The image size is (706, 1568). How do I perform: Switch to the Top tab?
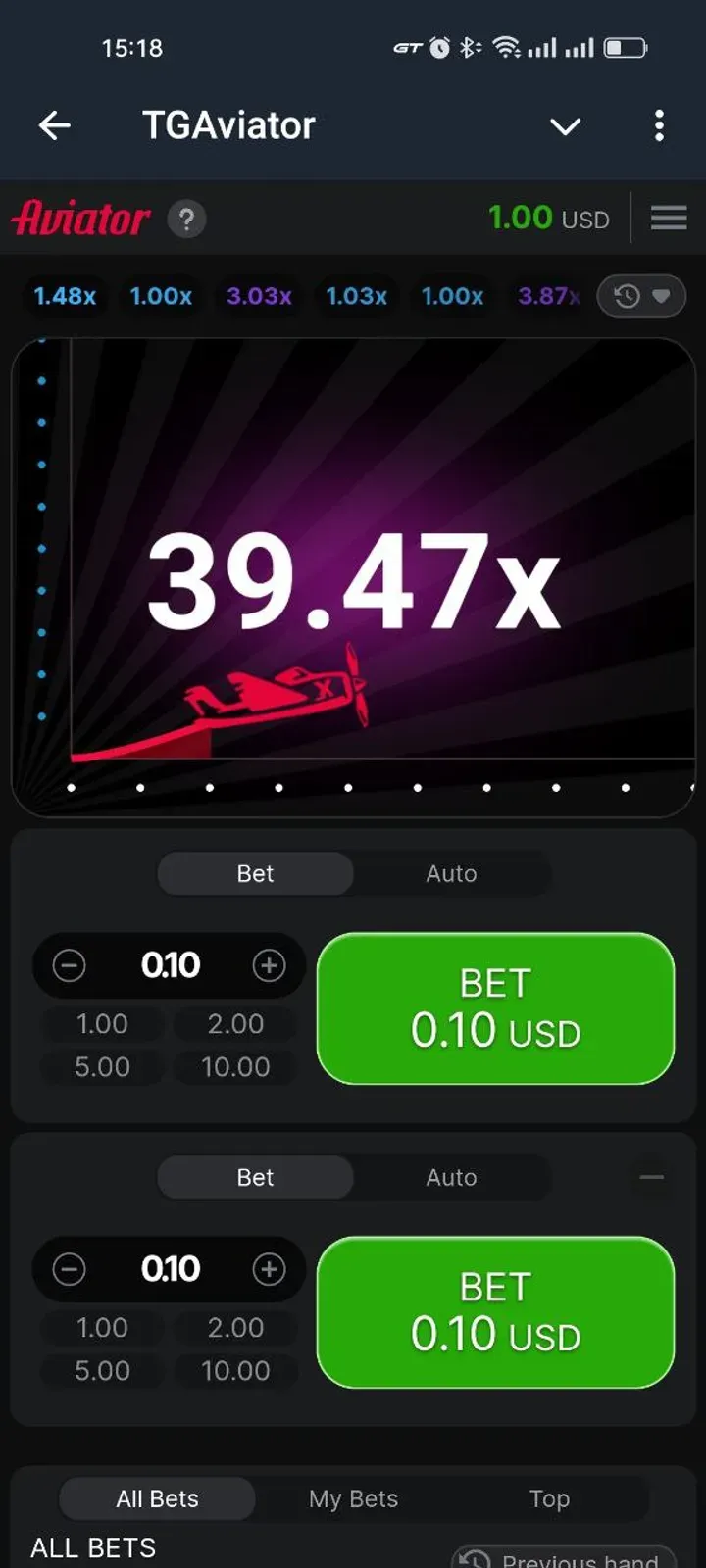549,1498
